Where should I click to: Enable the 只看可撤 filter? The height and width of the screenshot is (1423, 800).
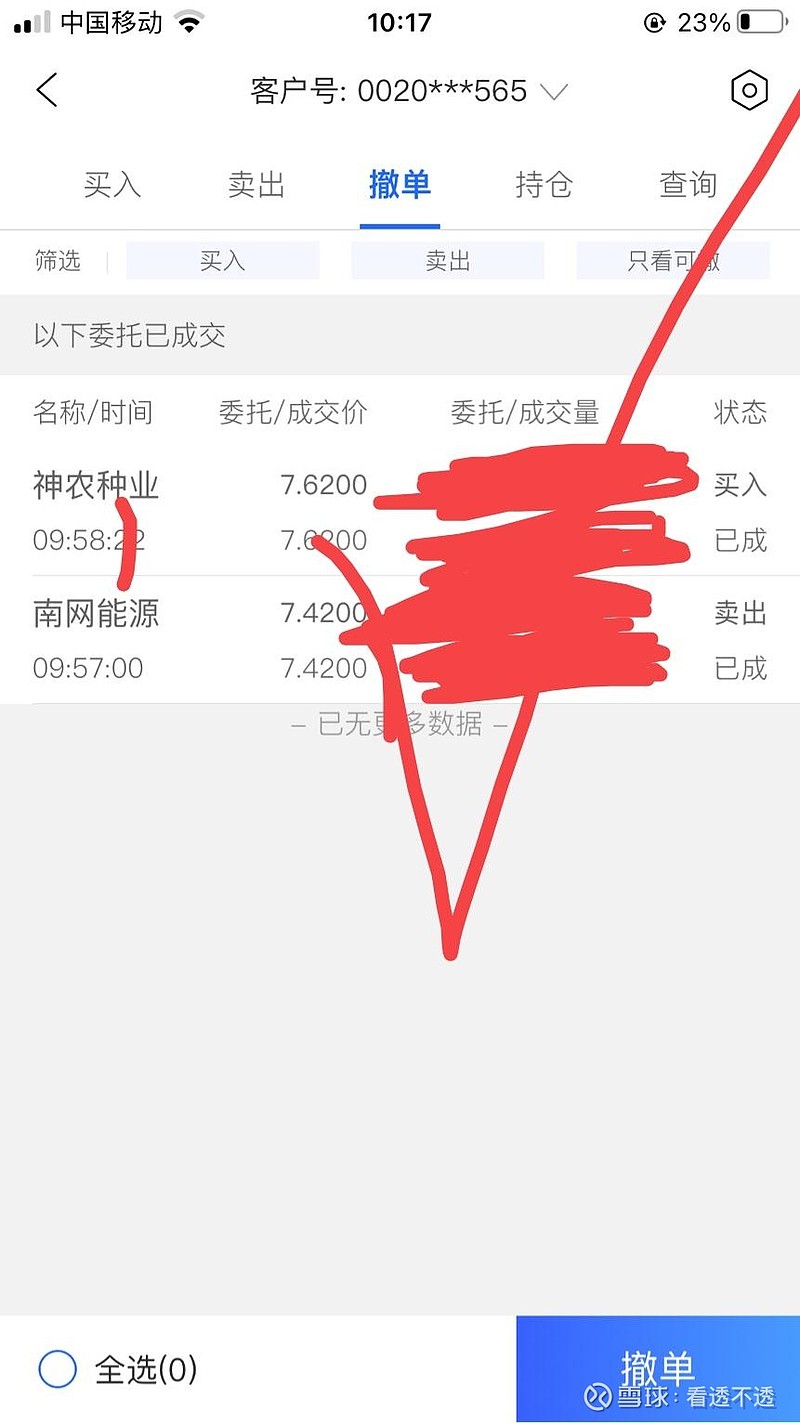[674, 261]
